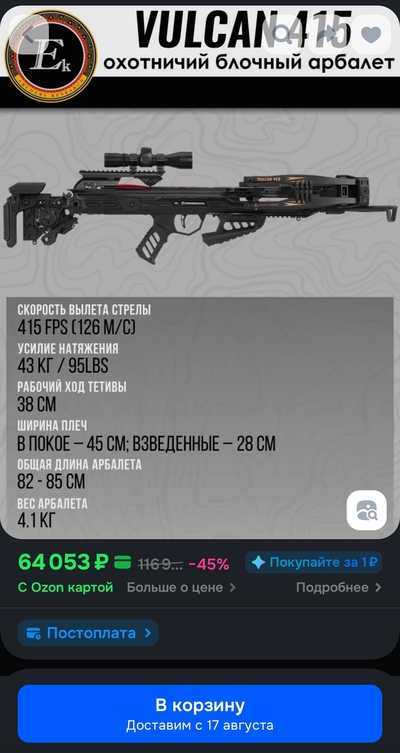Share this crossbow listing

click(326, 35)
